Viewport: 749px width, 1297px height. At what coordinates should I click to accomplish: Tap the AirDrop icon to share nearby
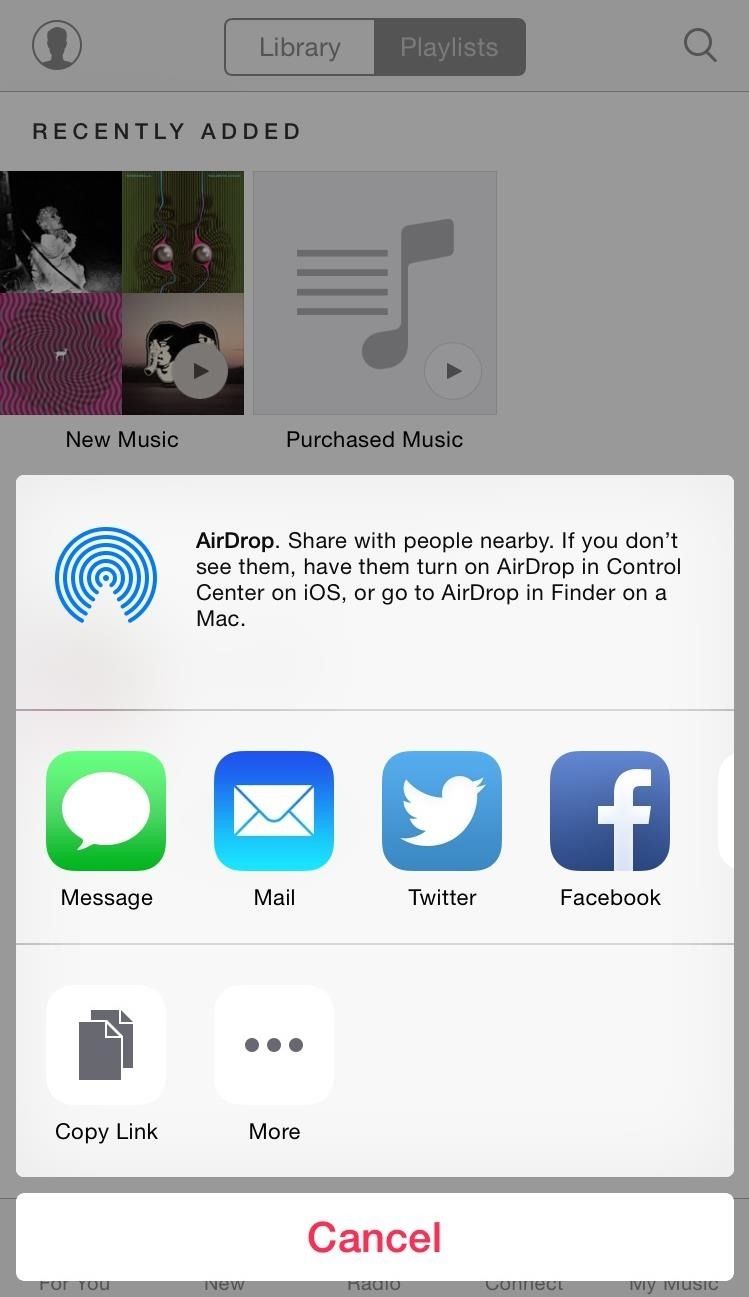(x=105, y=575)
